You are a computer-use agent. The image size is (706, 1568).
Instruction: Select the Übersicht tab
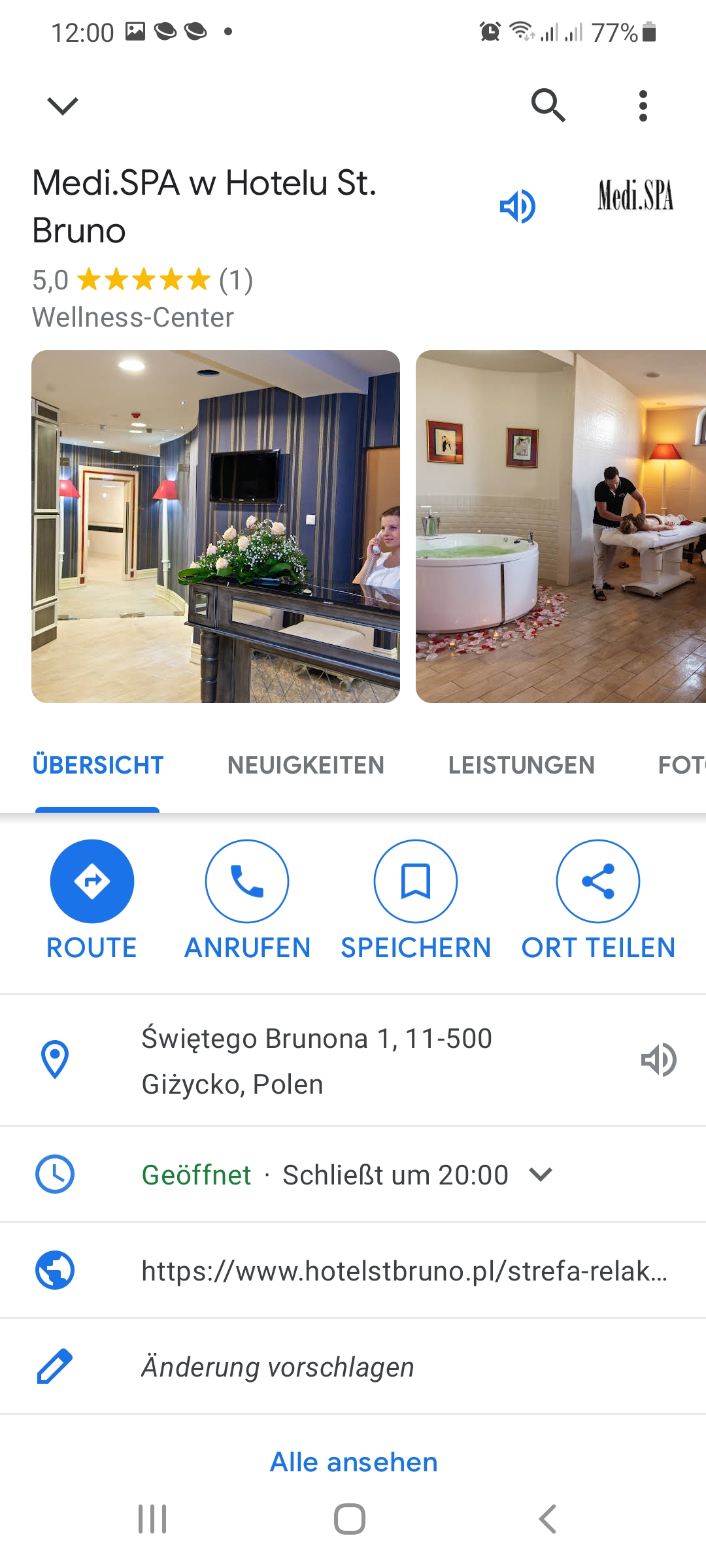98,765
